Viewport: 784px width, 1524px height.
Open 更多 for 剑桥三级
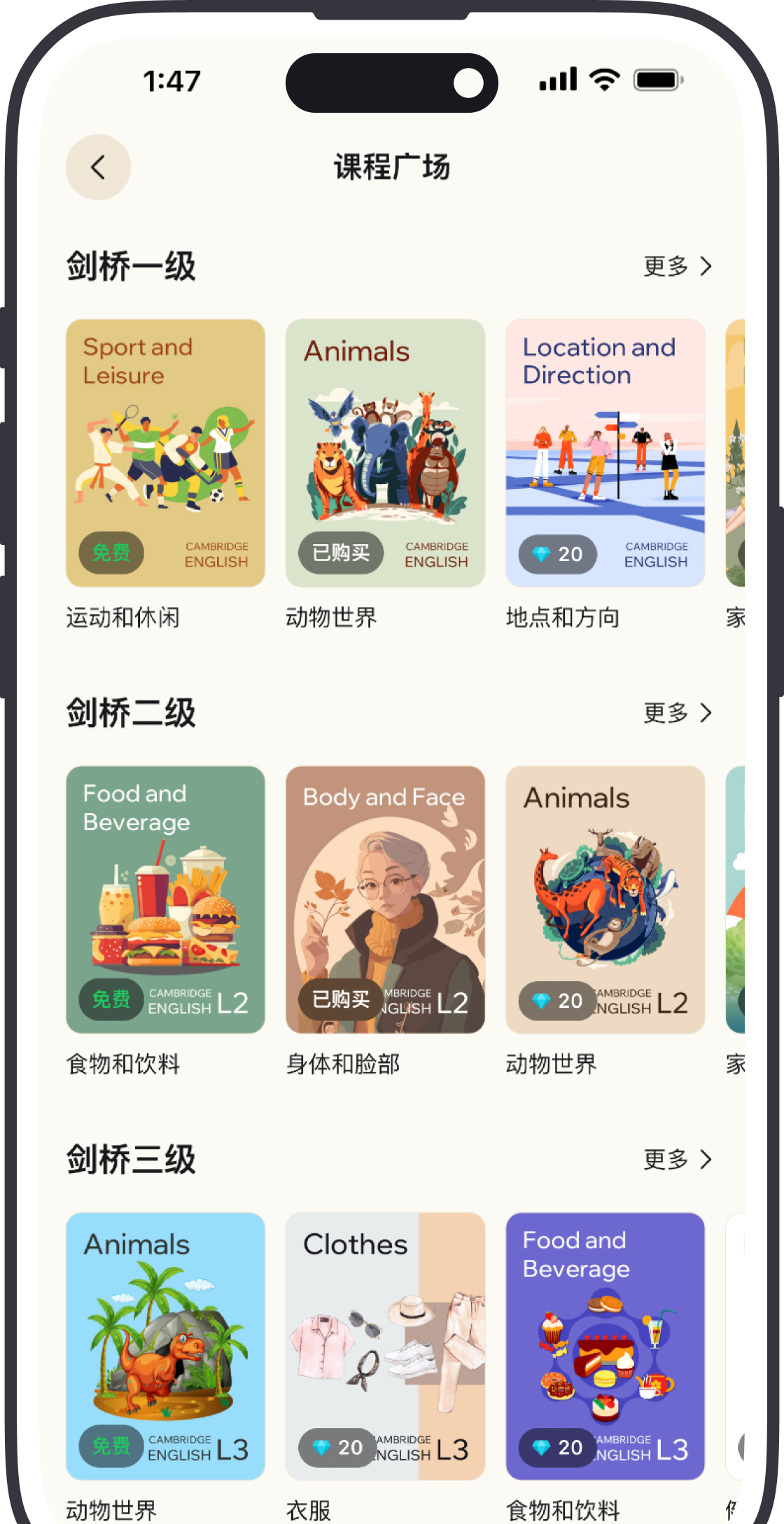pos(676,1160)
